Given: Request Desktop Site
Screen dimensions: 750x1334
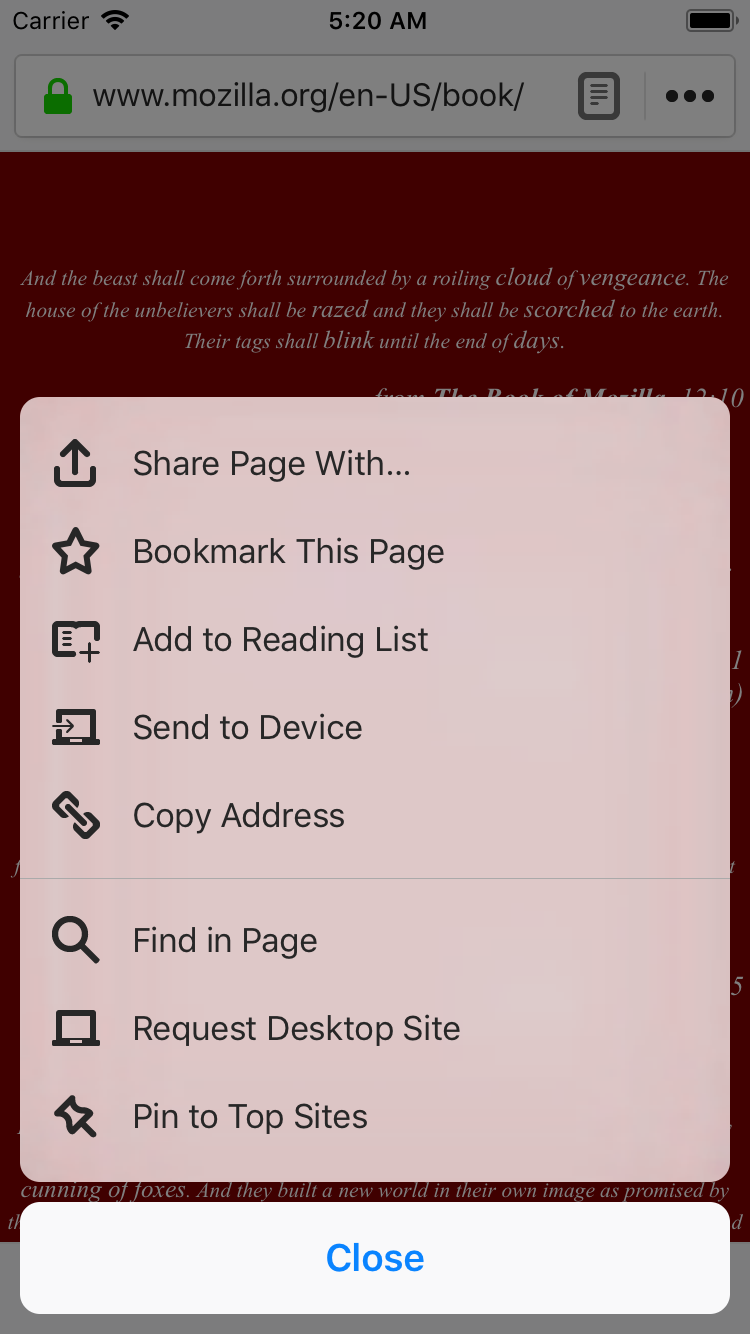Looking at the screenshot, I should [296, 1029].
